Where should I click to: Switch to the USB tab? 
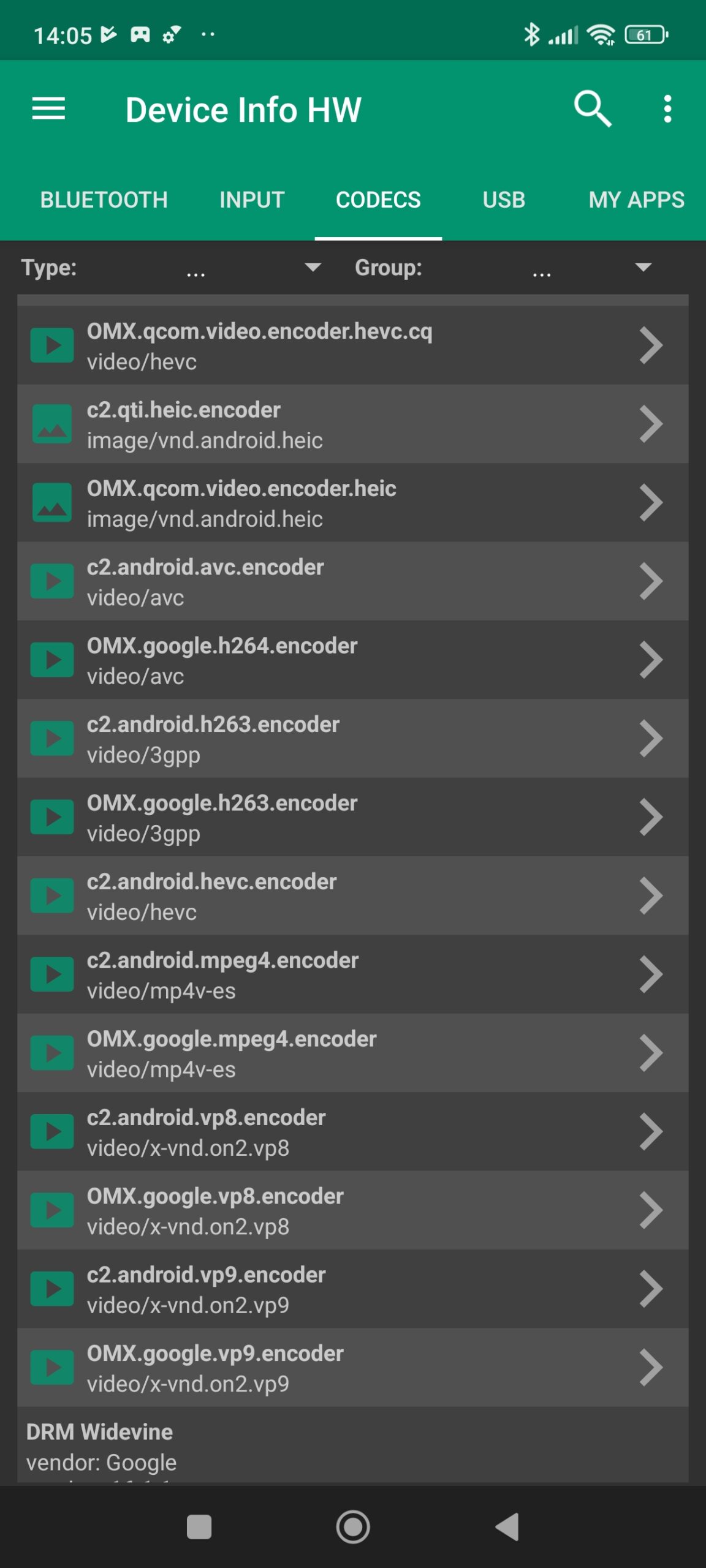pos(504,200)
